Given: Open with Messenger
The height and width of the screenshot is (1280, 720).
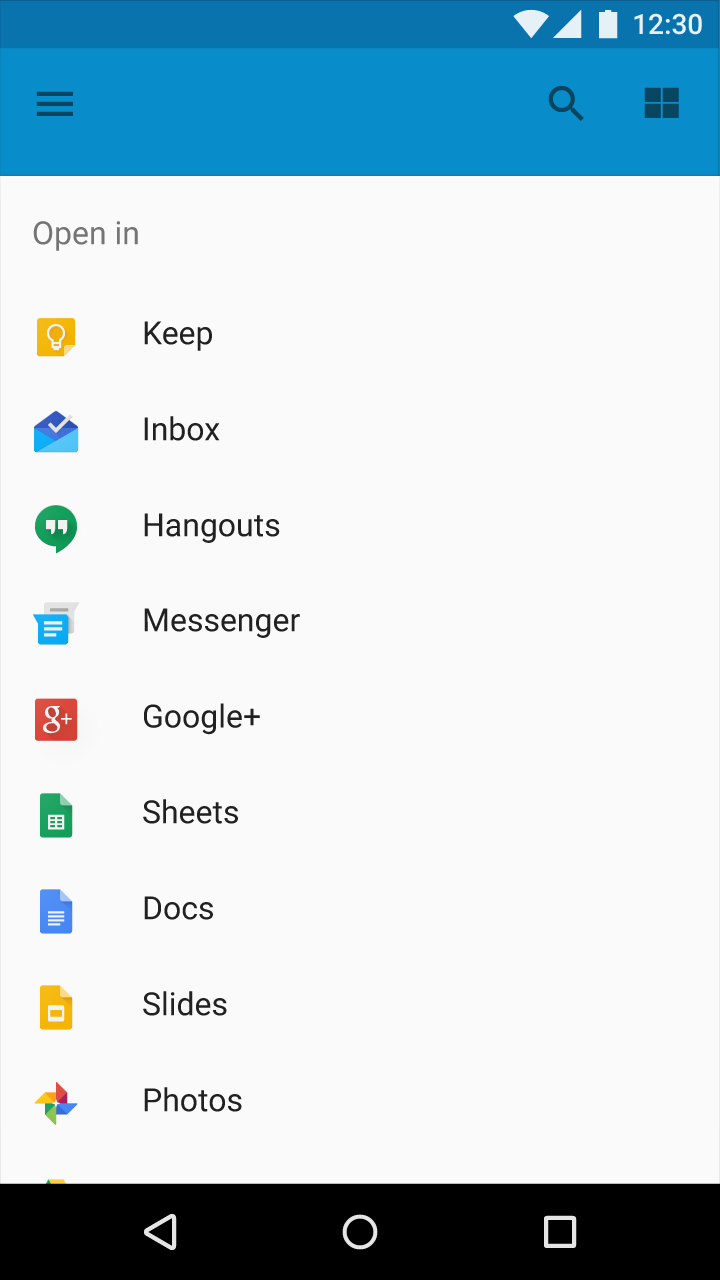Looking at the screenshot, I should [x=360, y=621].
